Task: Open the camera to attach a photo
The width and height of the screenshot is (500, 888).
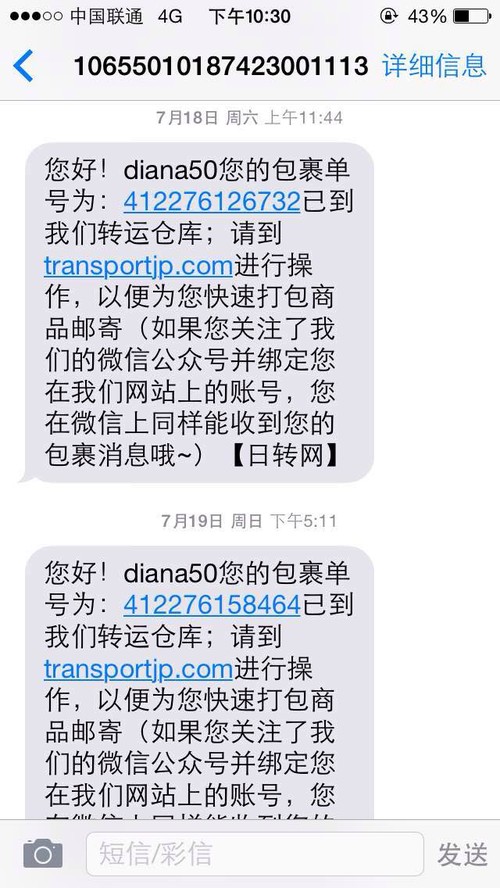Action: point(43,853)
